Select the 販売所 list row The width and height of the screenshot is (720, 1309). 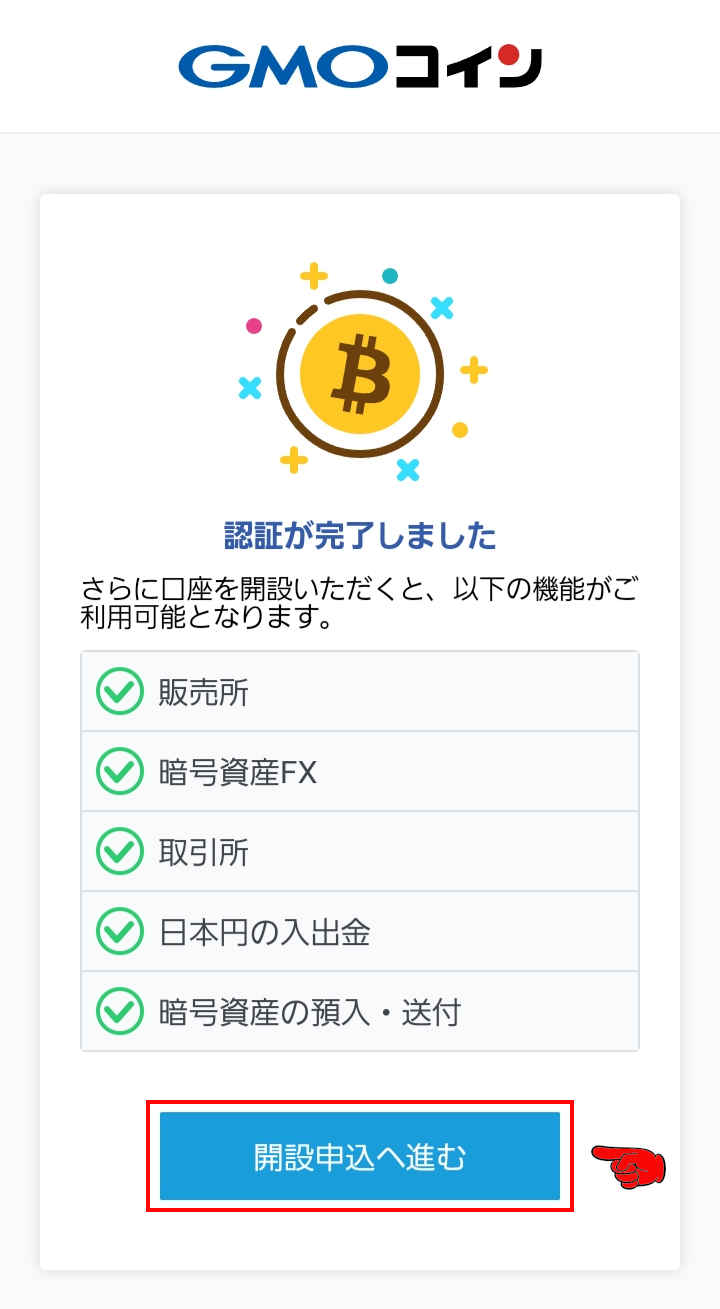coord(360,691)
